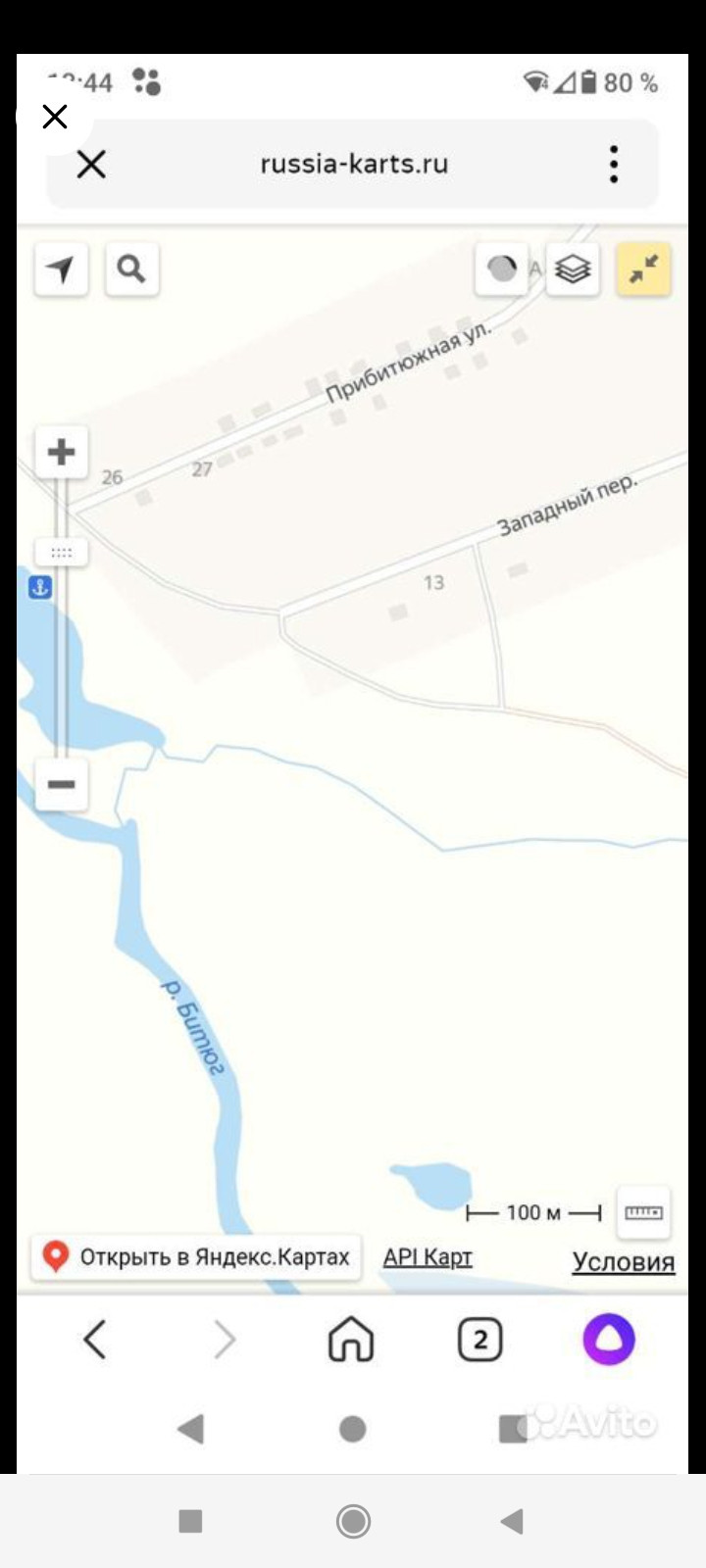Go to the home screen

click(x=353, y=1521)
